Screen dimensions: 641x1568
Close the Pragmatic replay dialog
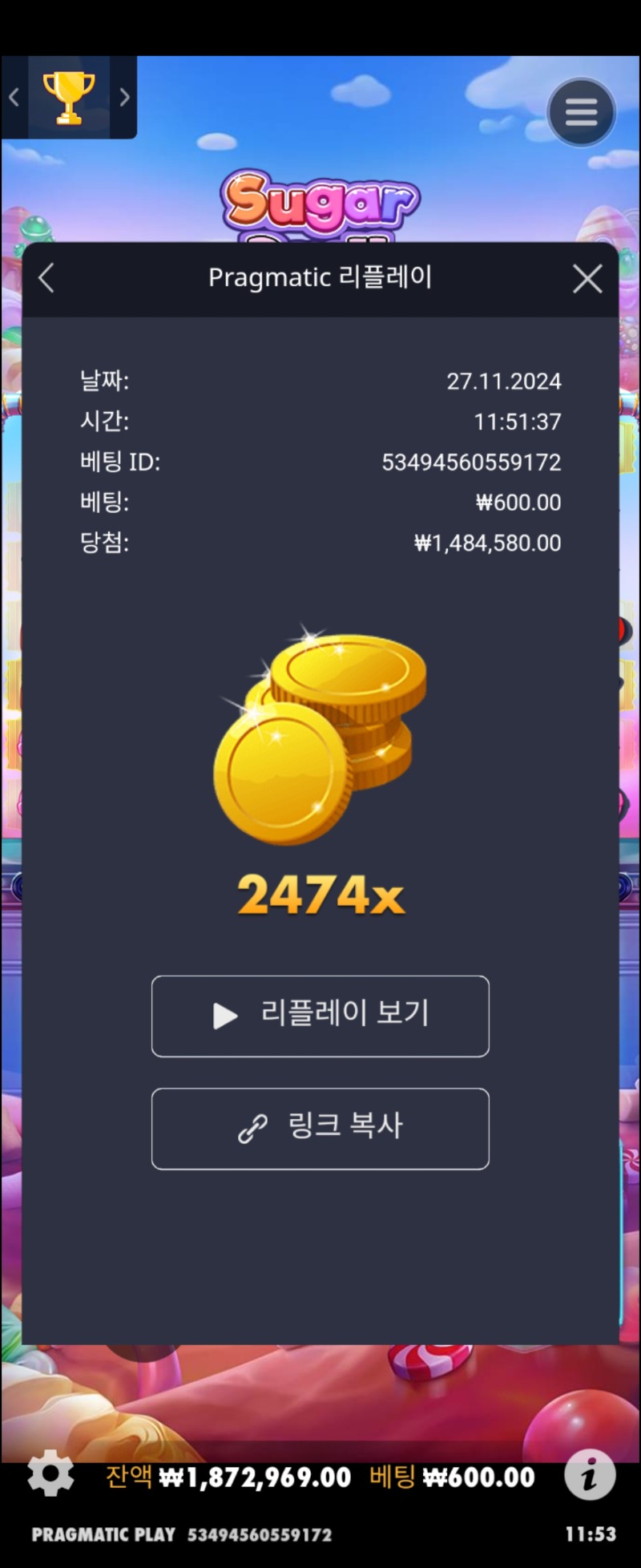click(587, 279)
